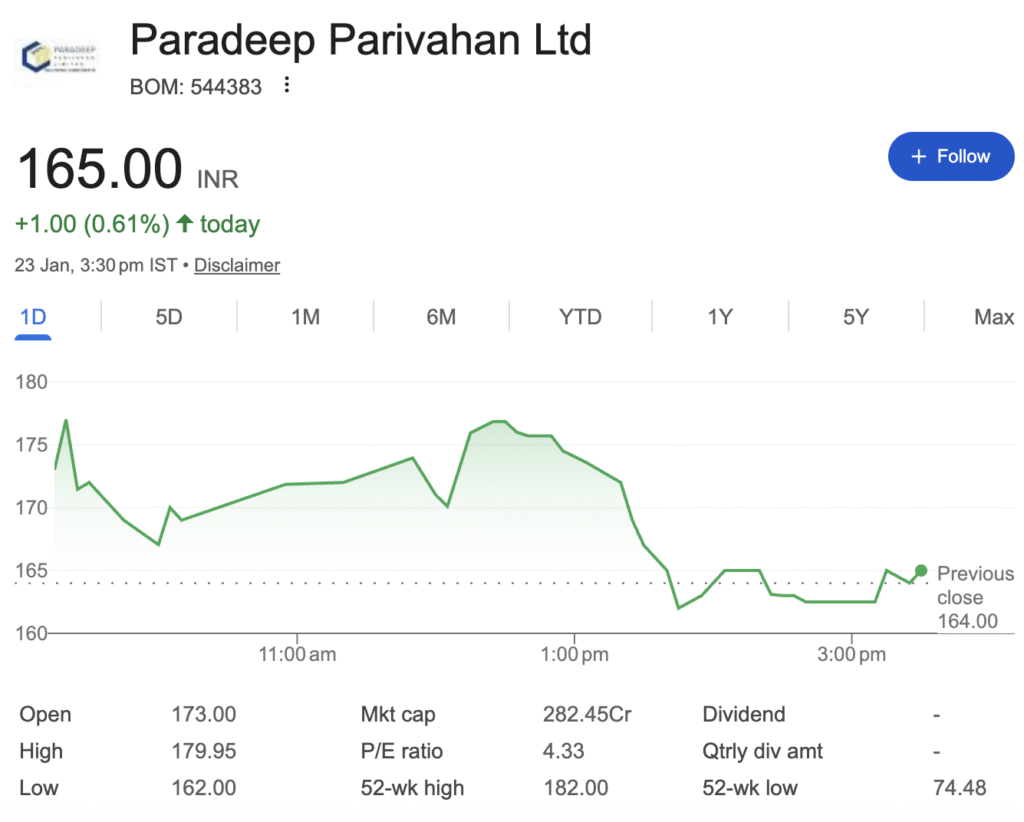This screenshot has height=822, width=1024.
Task: View the 5Y chart range
Action: tap(856, 317)
